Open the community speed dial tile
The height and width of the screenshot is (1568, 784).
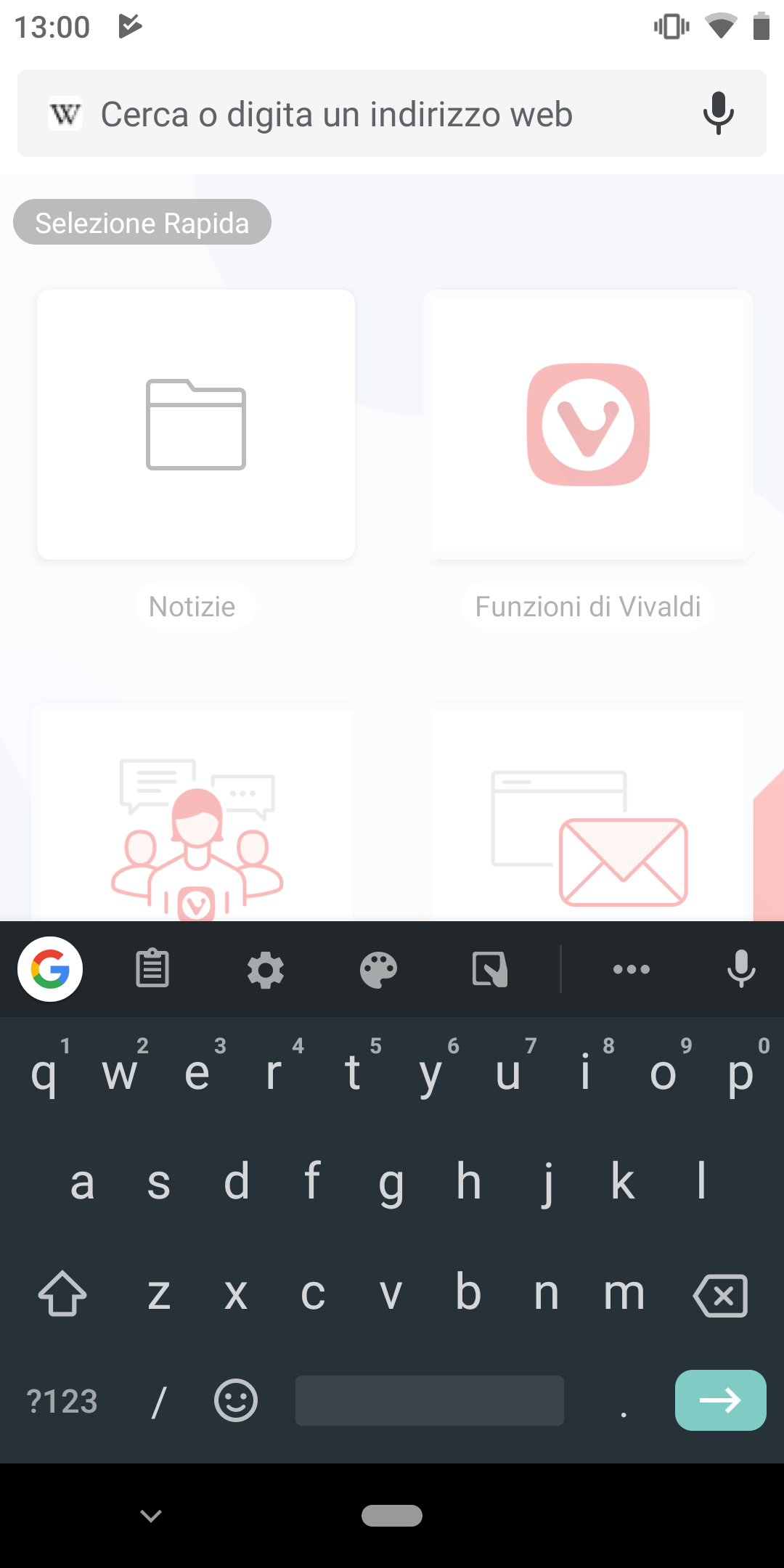193,813
